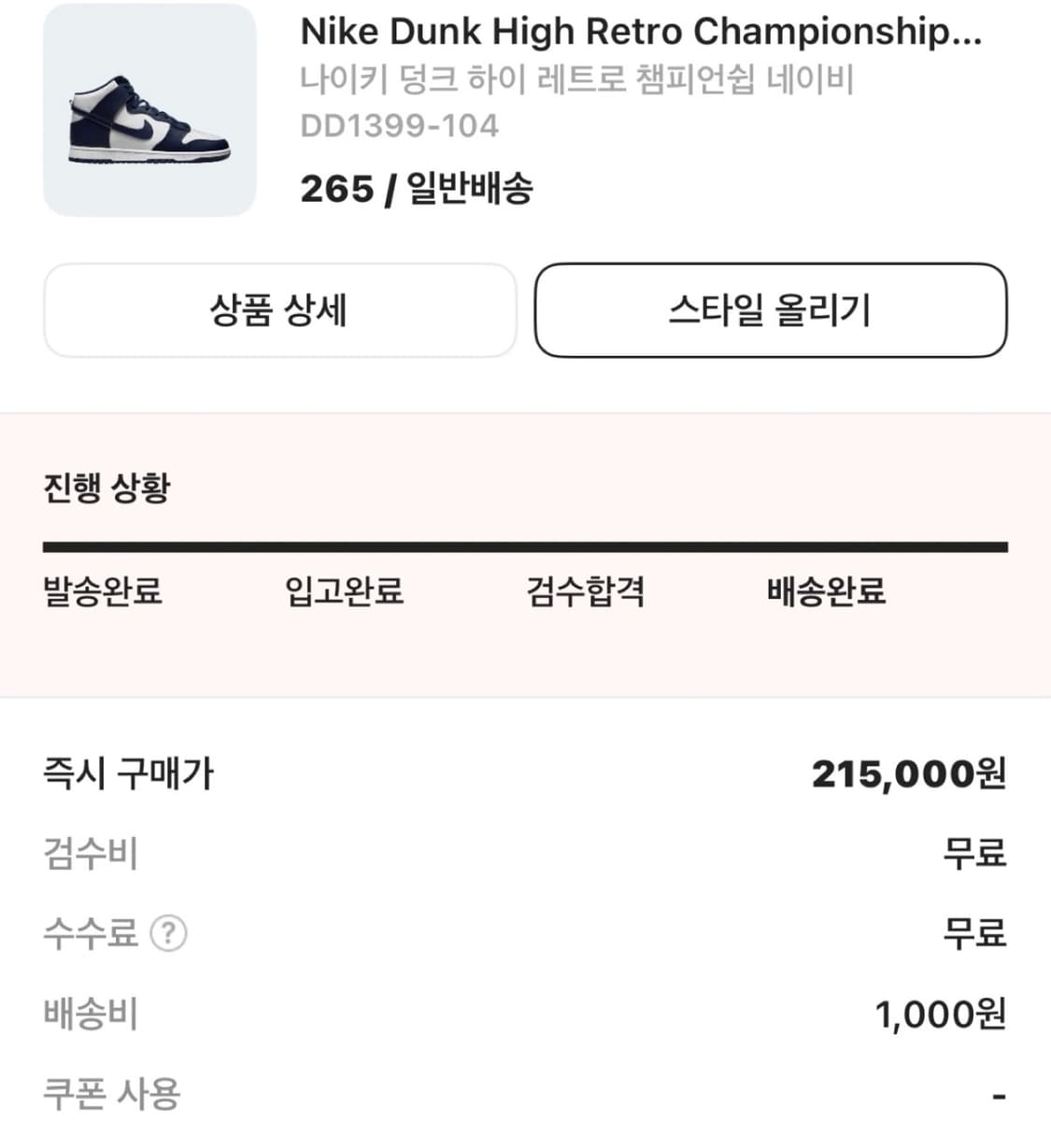The image size is (1051, 1148).
Task: Click the 무료 label beside 수수료
Action: coord(974,932)
